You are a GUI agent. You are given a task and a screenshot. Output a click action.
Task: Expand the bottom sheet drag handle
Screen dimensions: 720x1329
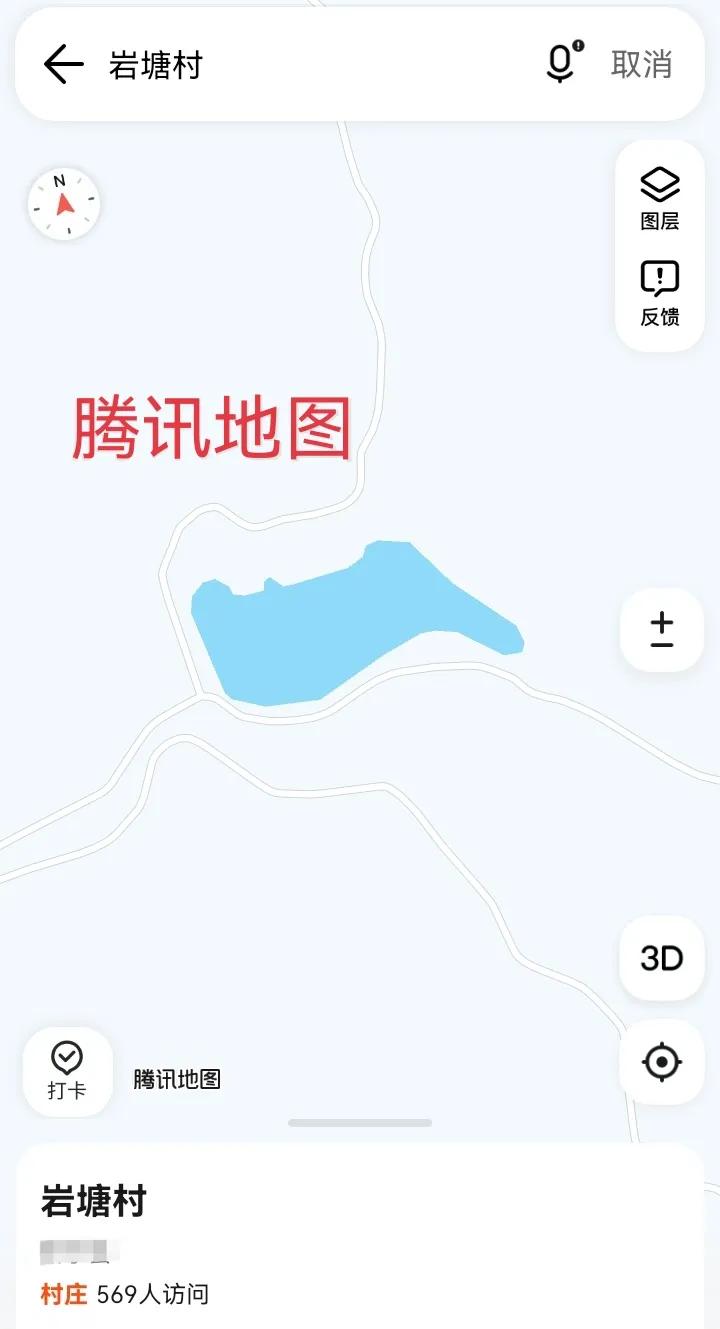coord(360,1123)
